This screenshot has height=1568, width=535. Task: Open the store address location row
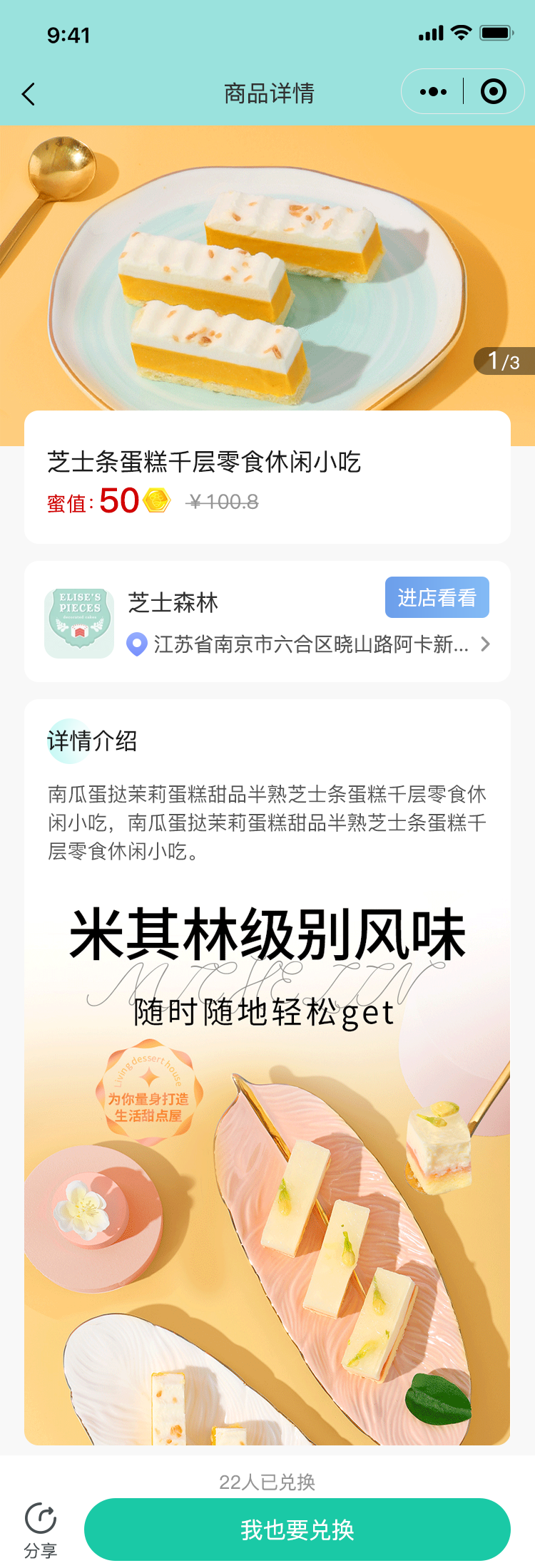pyautogui.click(x=308, y=644)
